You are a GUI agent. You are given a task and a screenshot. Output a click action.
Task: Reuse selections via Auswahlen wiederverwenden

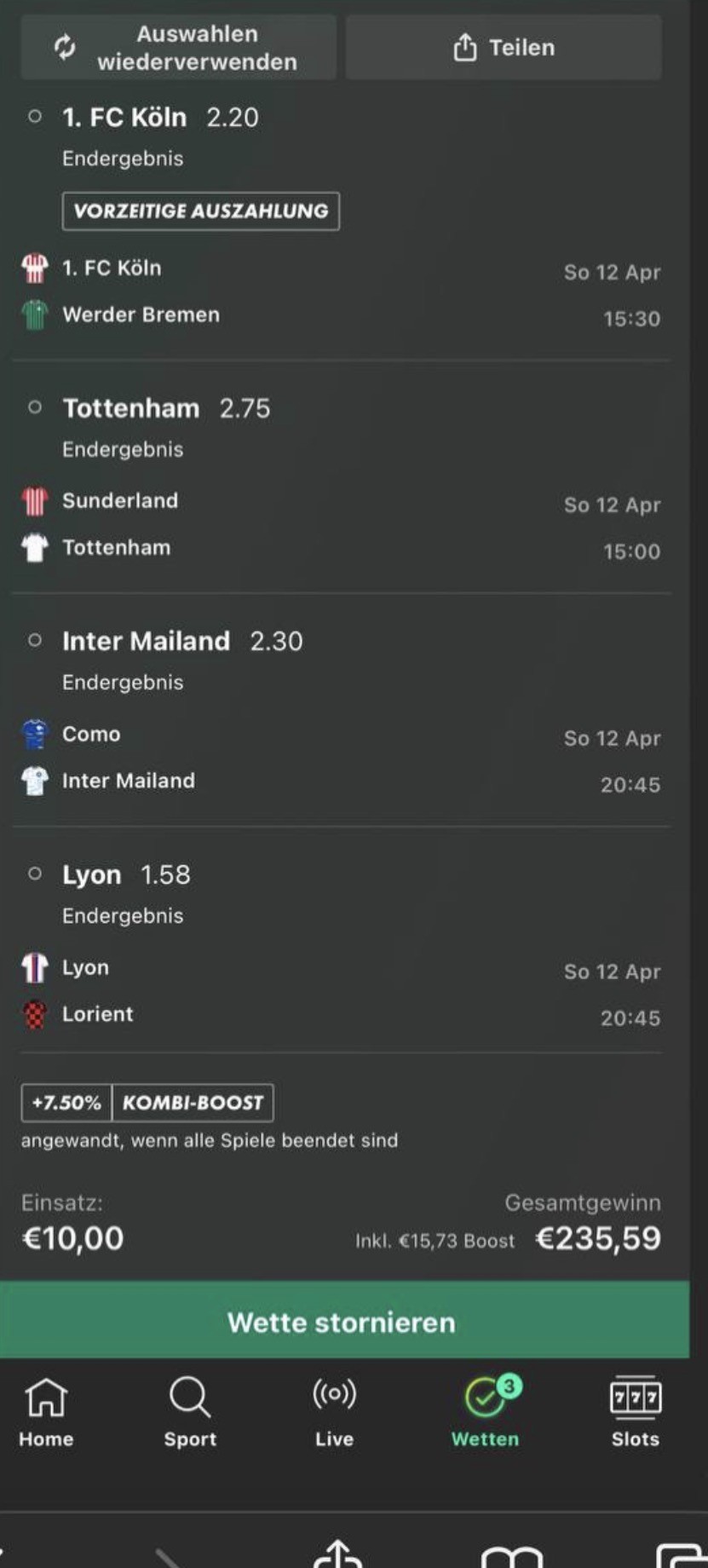coord(179,48)
